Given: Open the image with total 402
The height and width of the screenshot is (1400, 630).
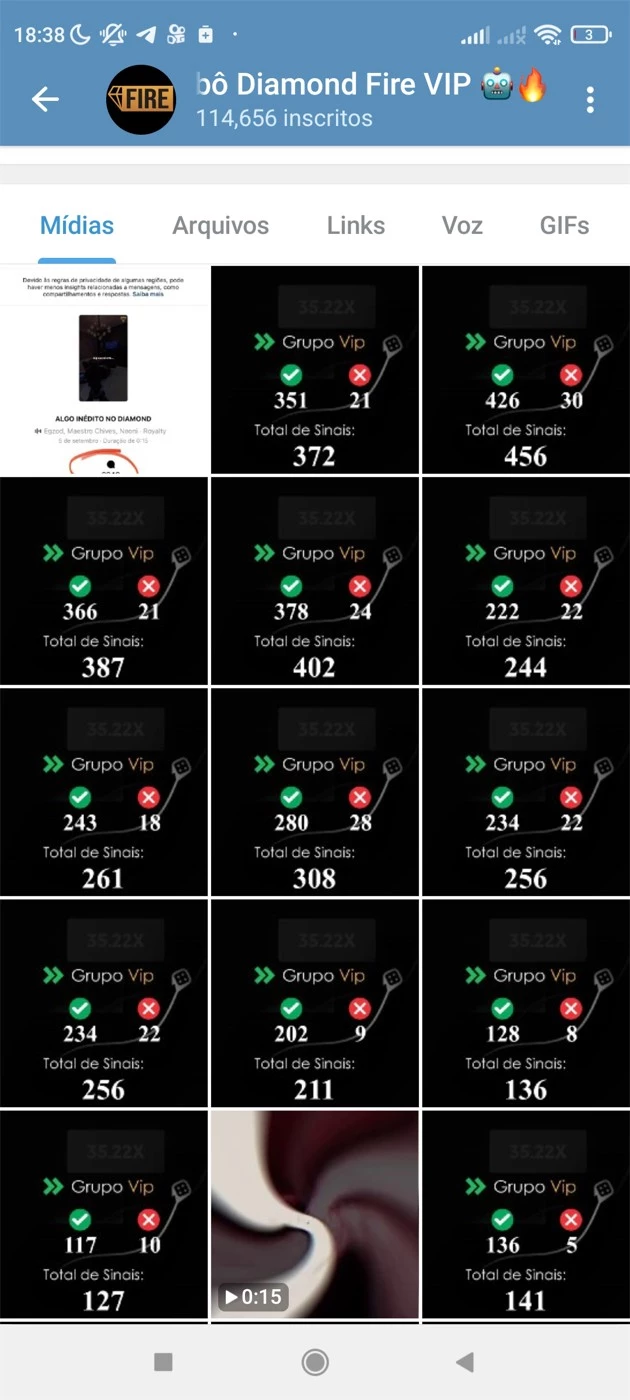Looking at the screenshot, I should 315,581.
